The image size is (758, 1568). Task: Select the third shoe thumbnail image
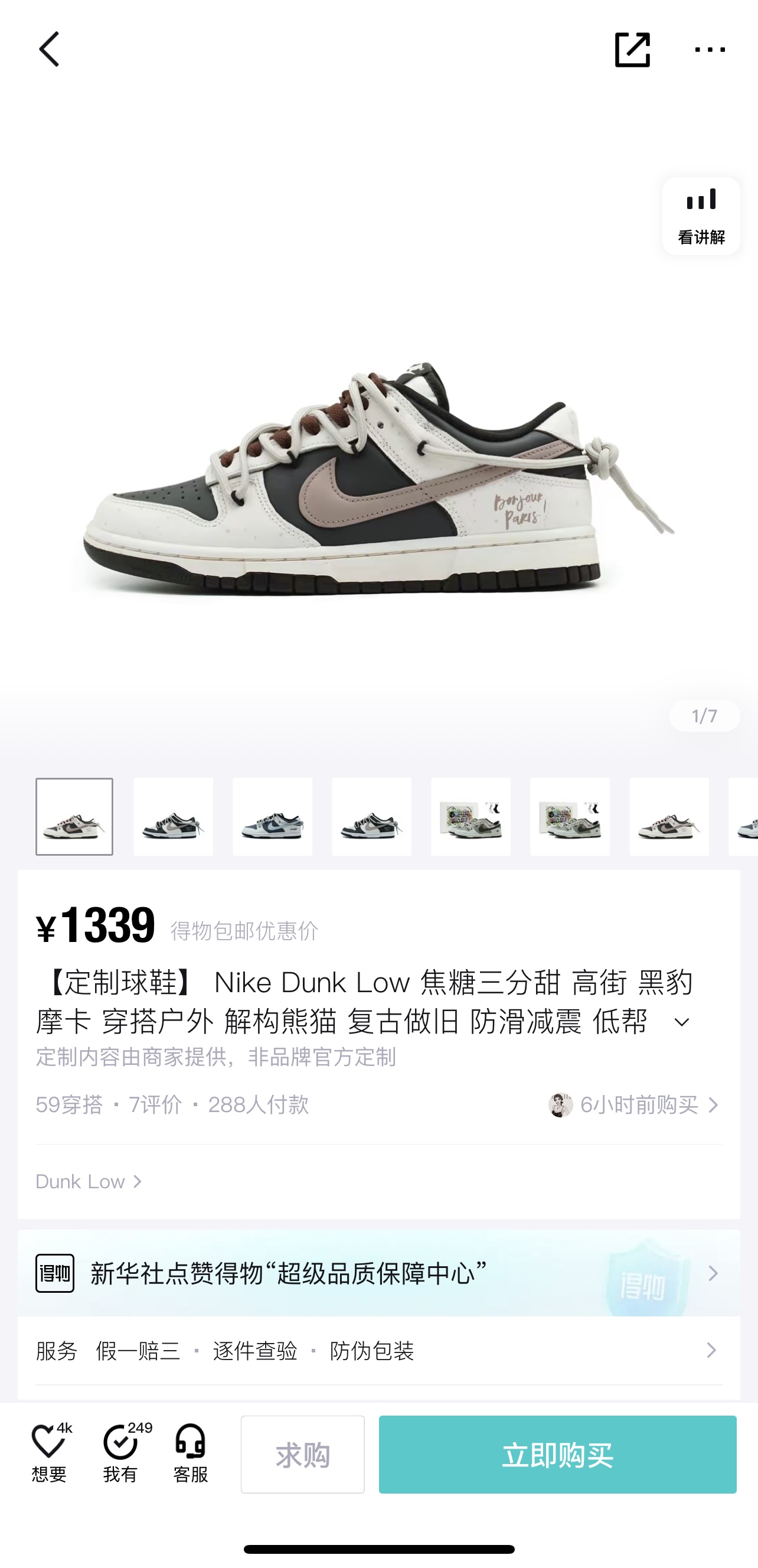[x=273, y=816]
